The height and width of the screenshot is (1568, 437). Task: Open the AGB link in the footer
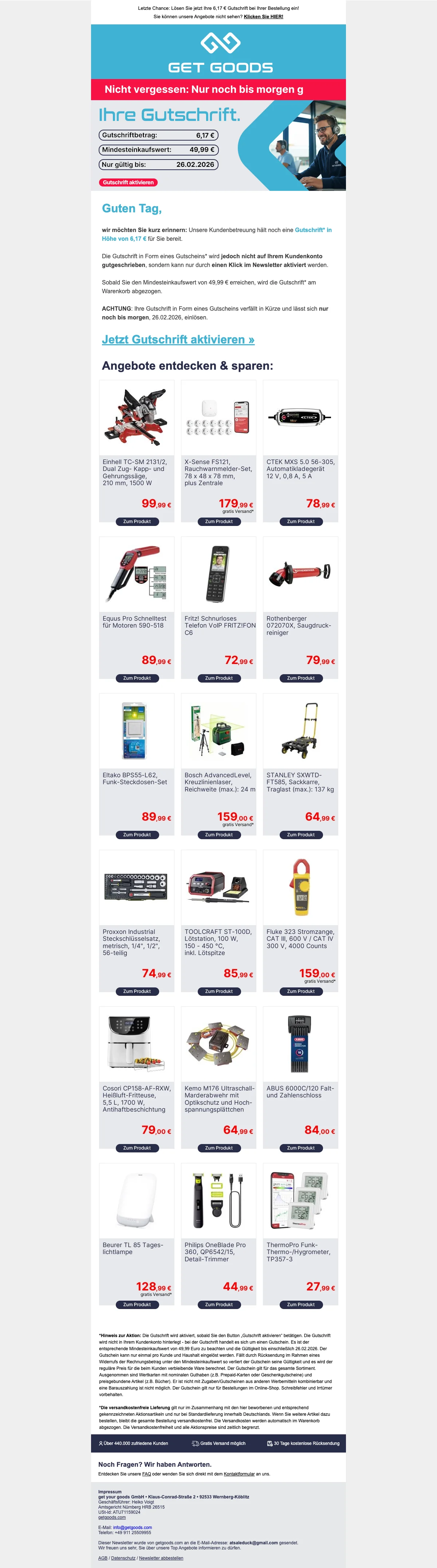coord(103,1558)
